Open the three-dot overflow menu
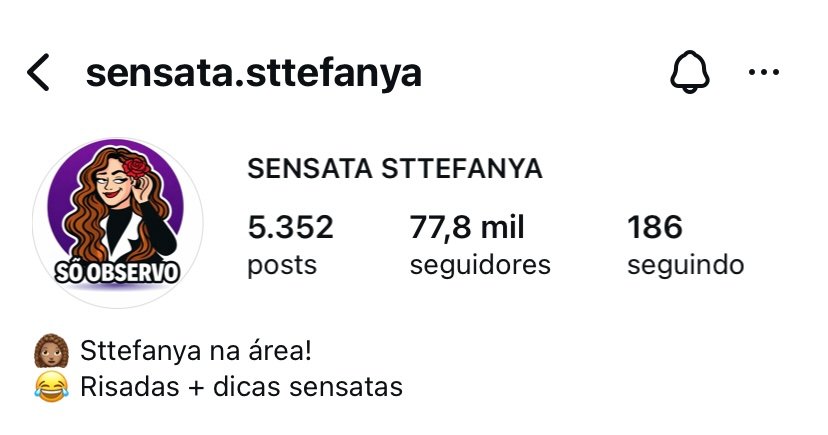This screenshot has width=828, height=435. pos(763,73)
